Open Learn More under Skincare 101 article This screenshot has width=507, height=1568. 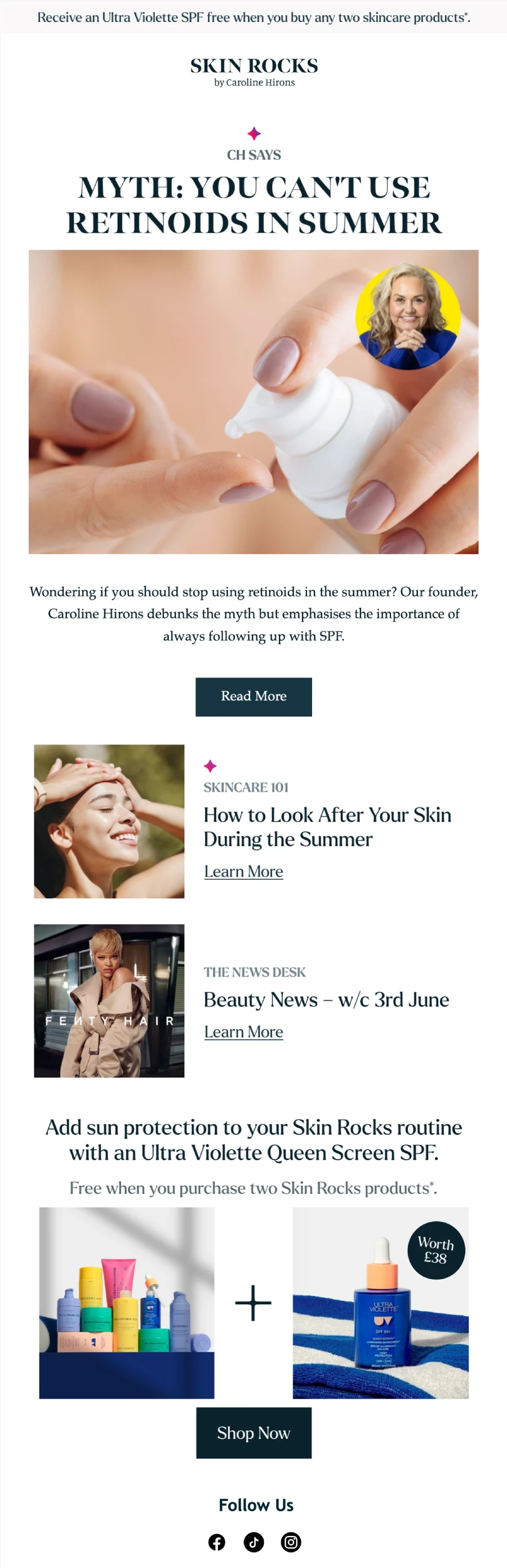pos(243,872)
